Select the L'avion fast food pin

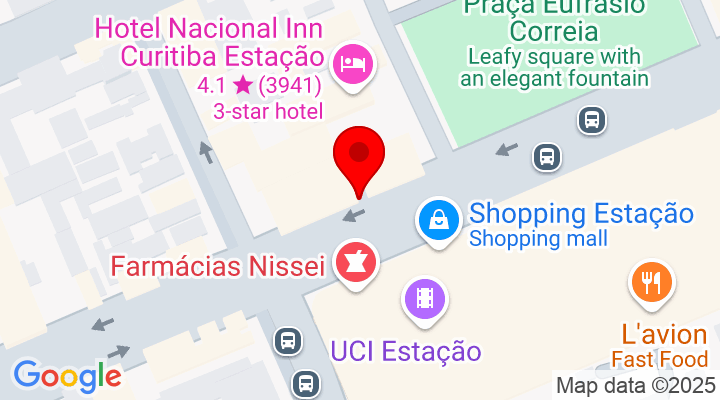[651, 282]
